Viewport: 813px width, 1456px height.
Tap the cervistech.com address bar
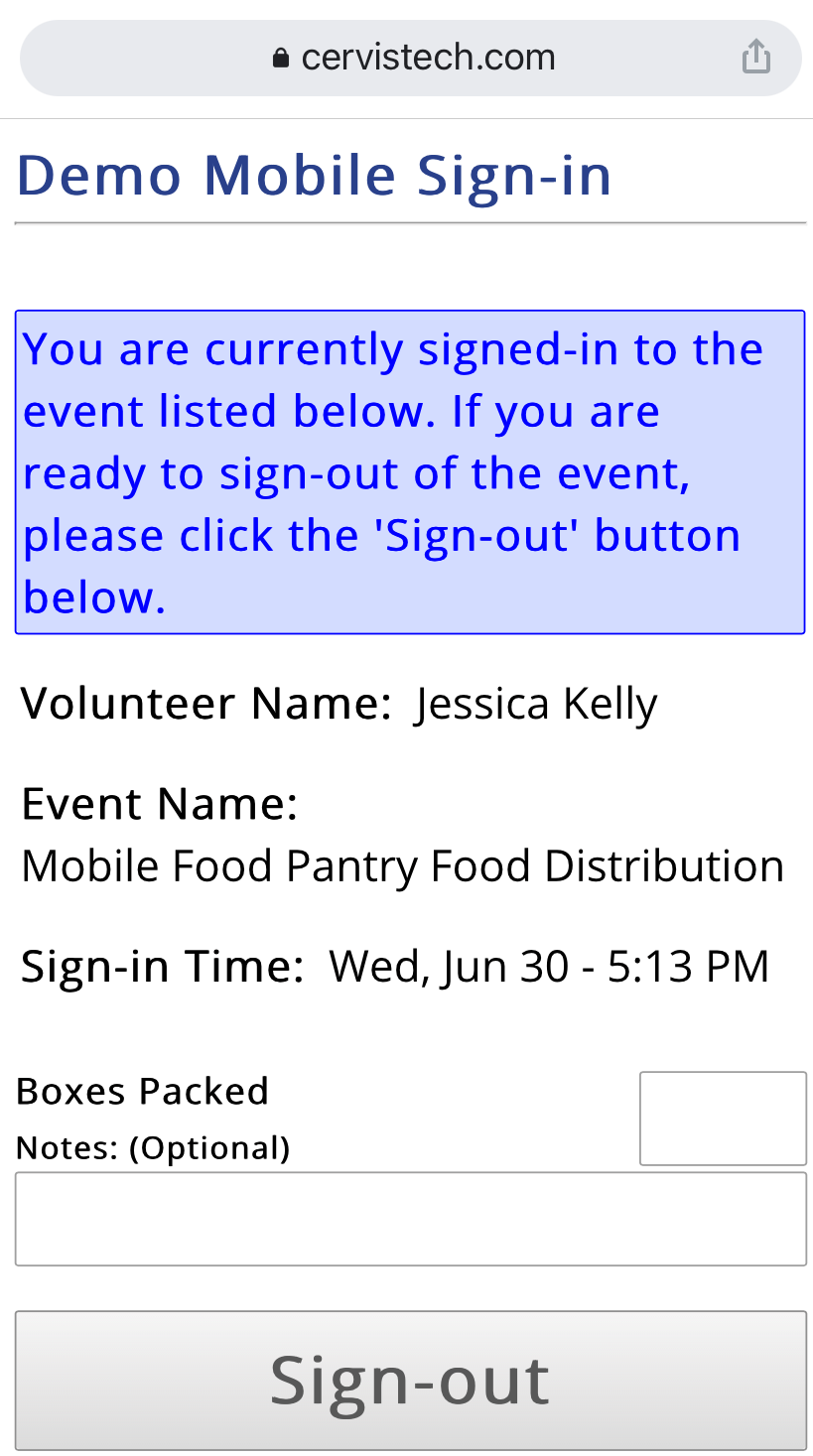tap(427, 57)
